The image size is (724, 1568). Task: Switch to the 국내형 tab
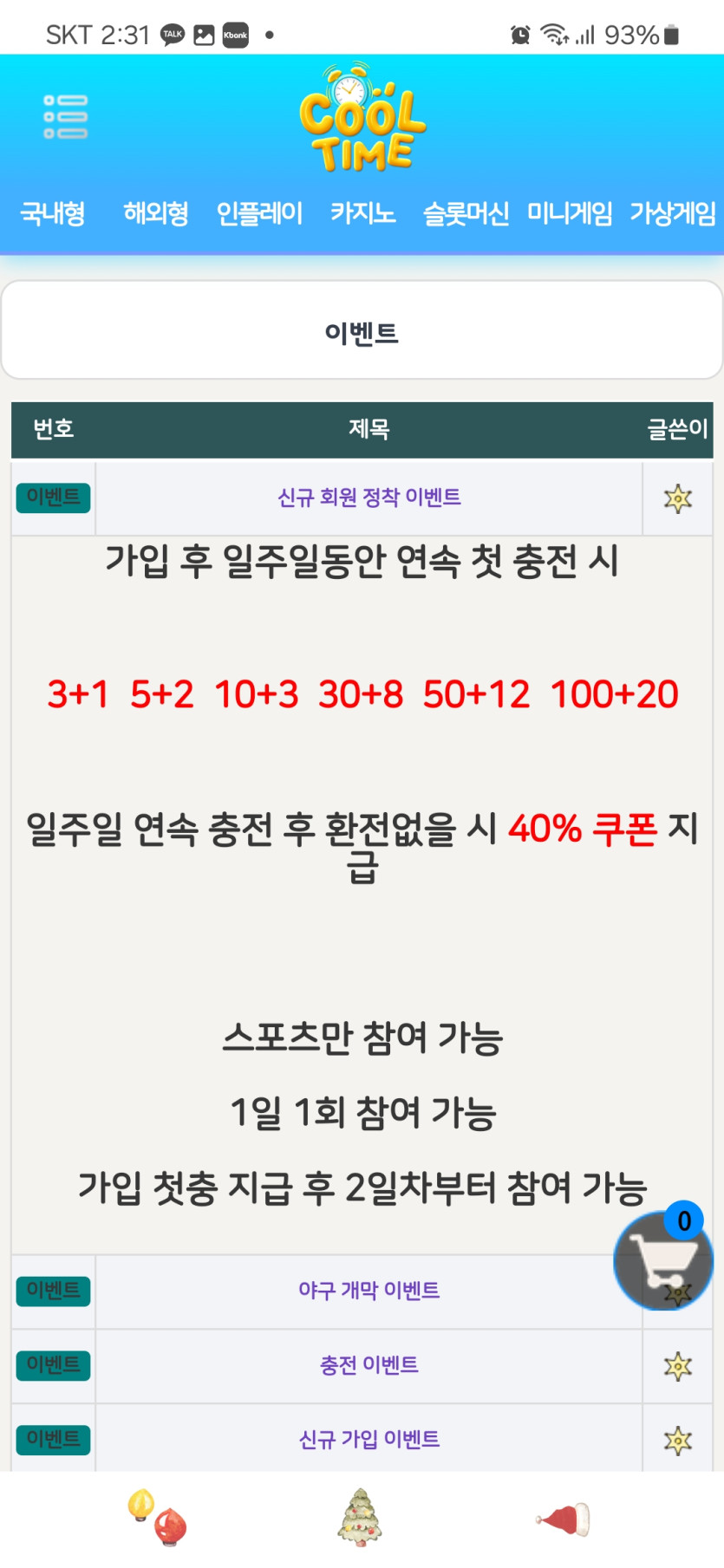click(x=53, y=212)
